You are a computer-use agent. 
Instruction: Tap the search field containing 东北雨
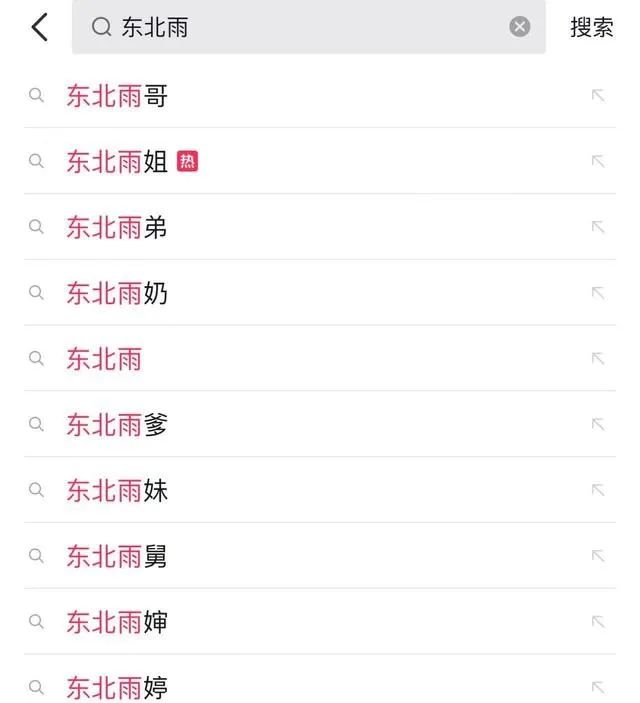tap(300, 27)
